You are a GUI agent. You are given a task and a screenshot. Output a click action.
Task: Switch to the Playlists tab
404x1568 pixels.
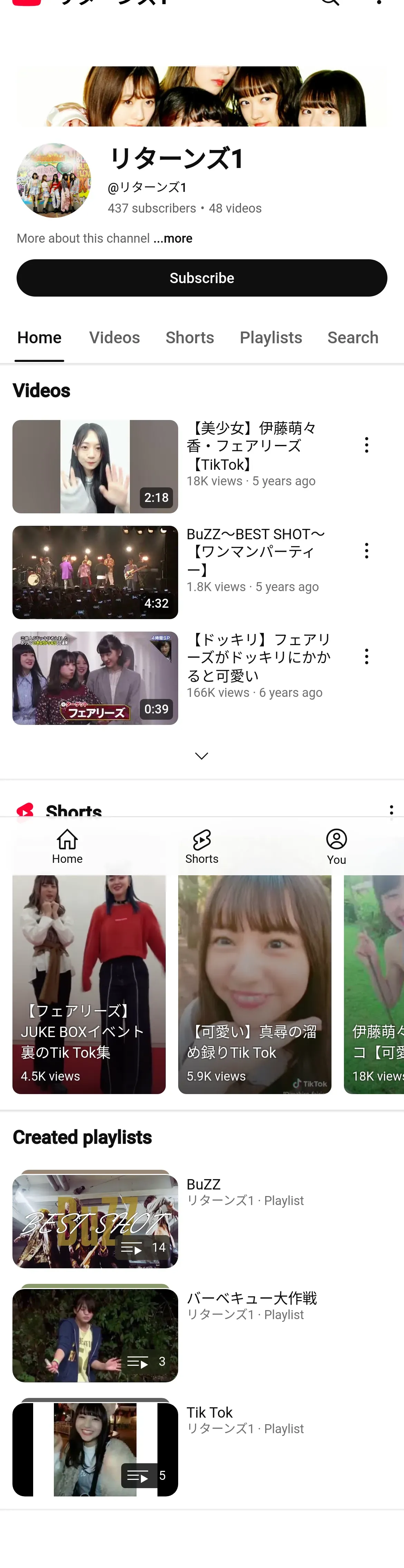coord(271,338)
